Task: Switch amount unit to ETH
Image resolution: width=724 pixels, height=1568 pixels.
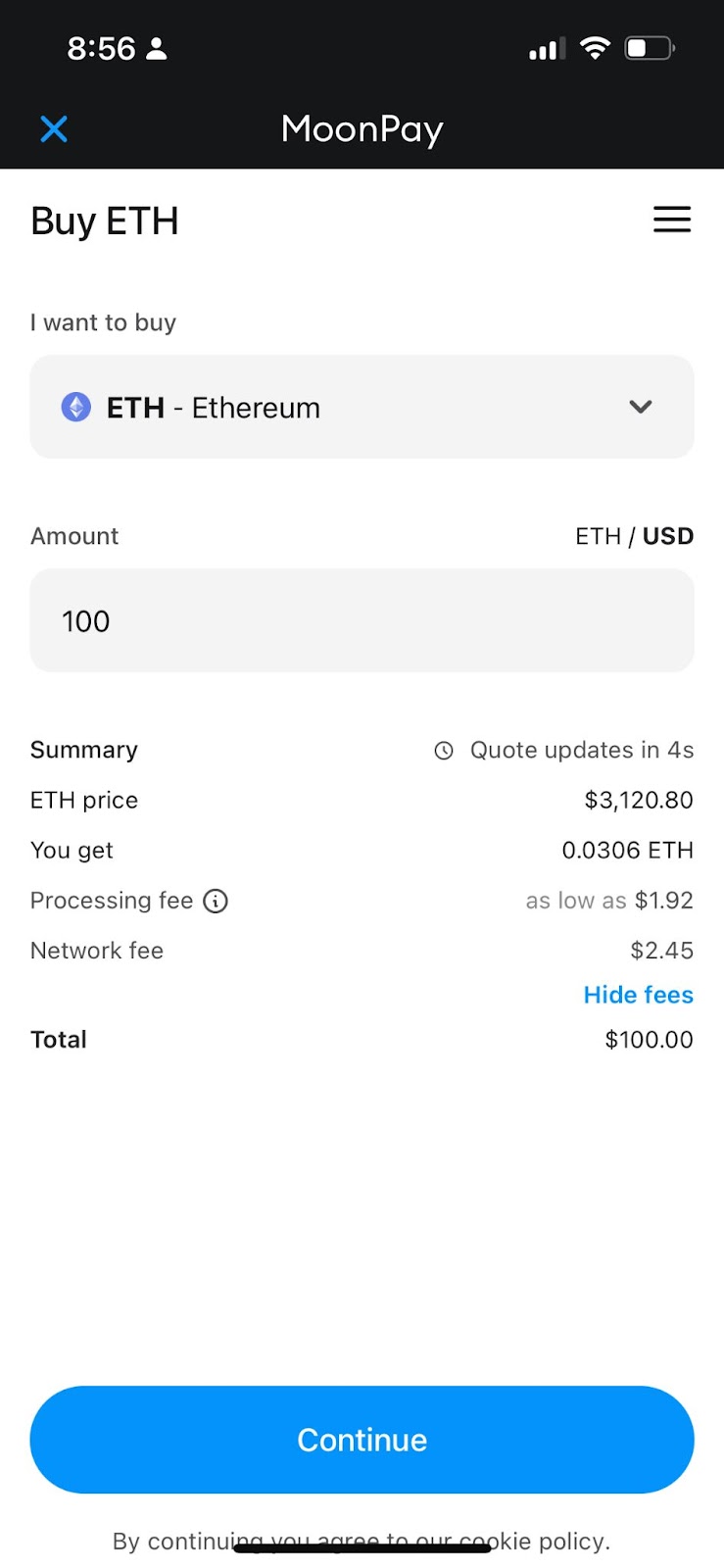Action: pyautogui.click(x=598, y=536)
